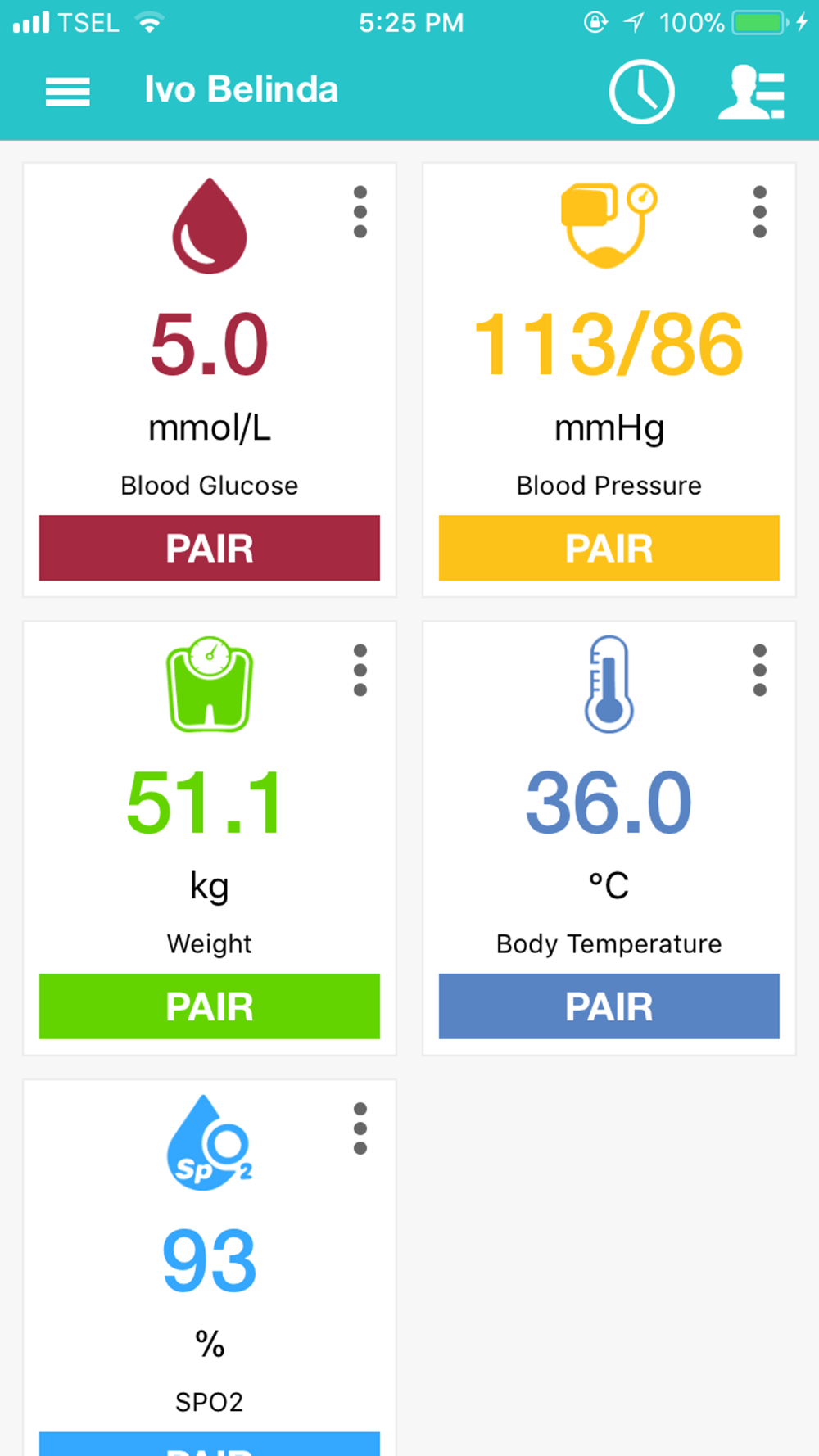
Task: Open the history clock icon
Action: point(642,92)
